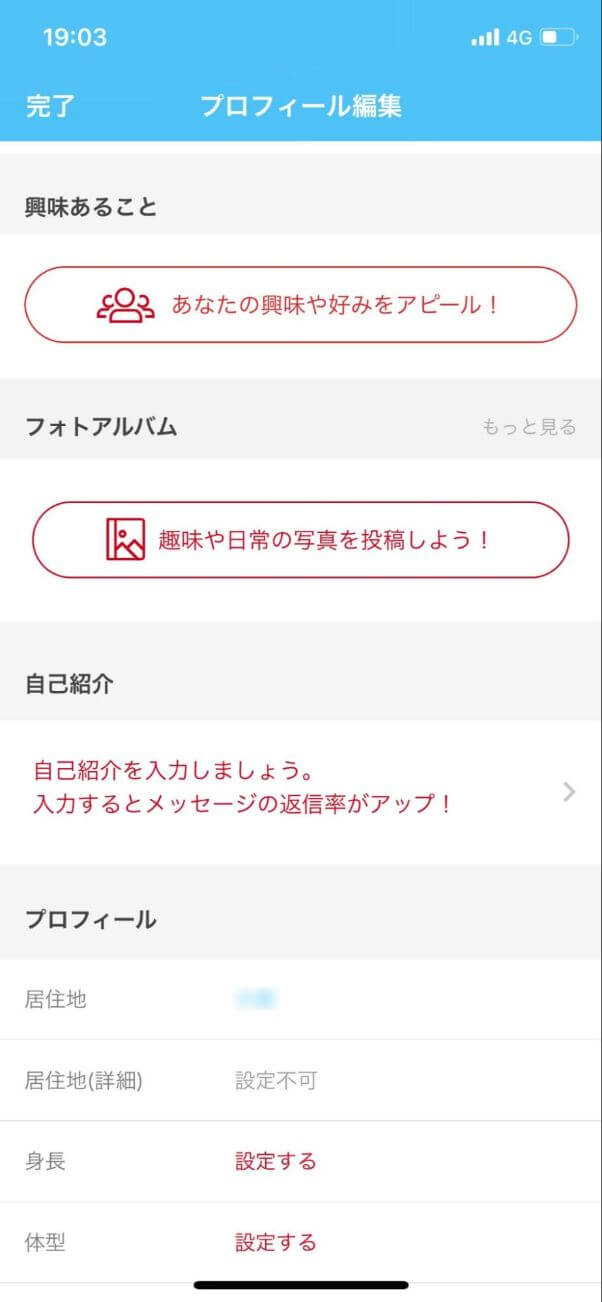Set 体型 via 設定する
The image size is (602, 1302).
pyautogui.click(x=276, y=1243)
